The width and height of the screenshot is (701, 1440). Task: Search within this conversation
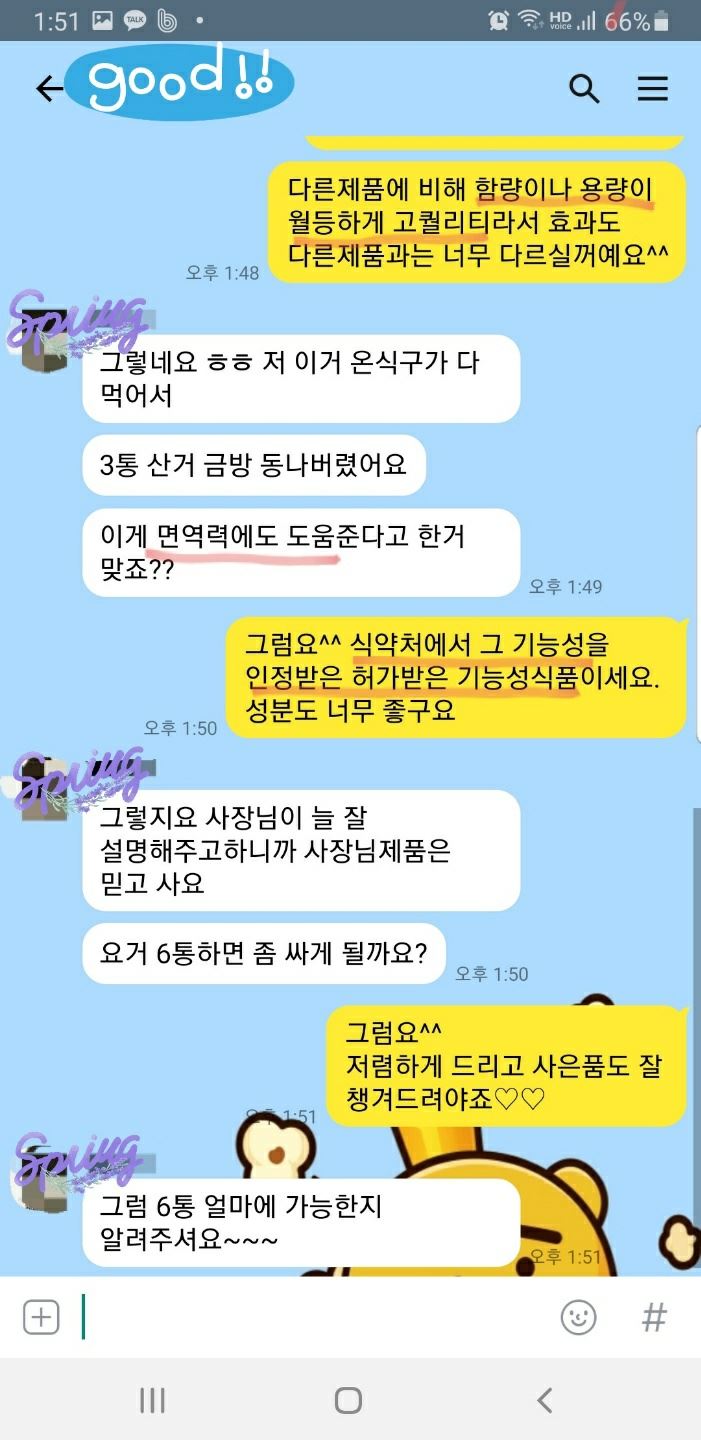(584, 89)
